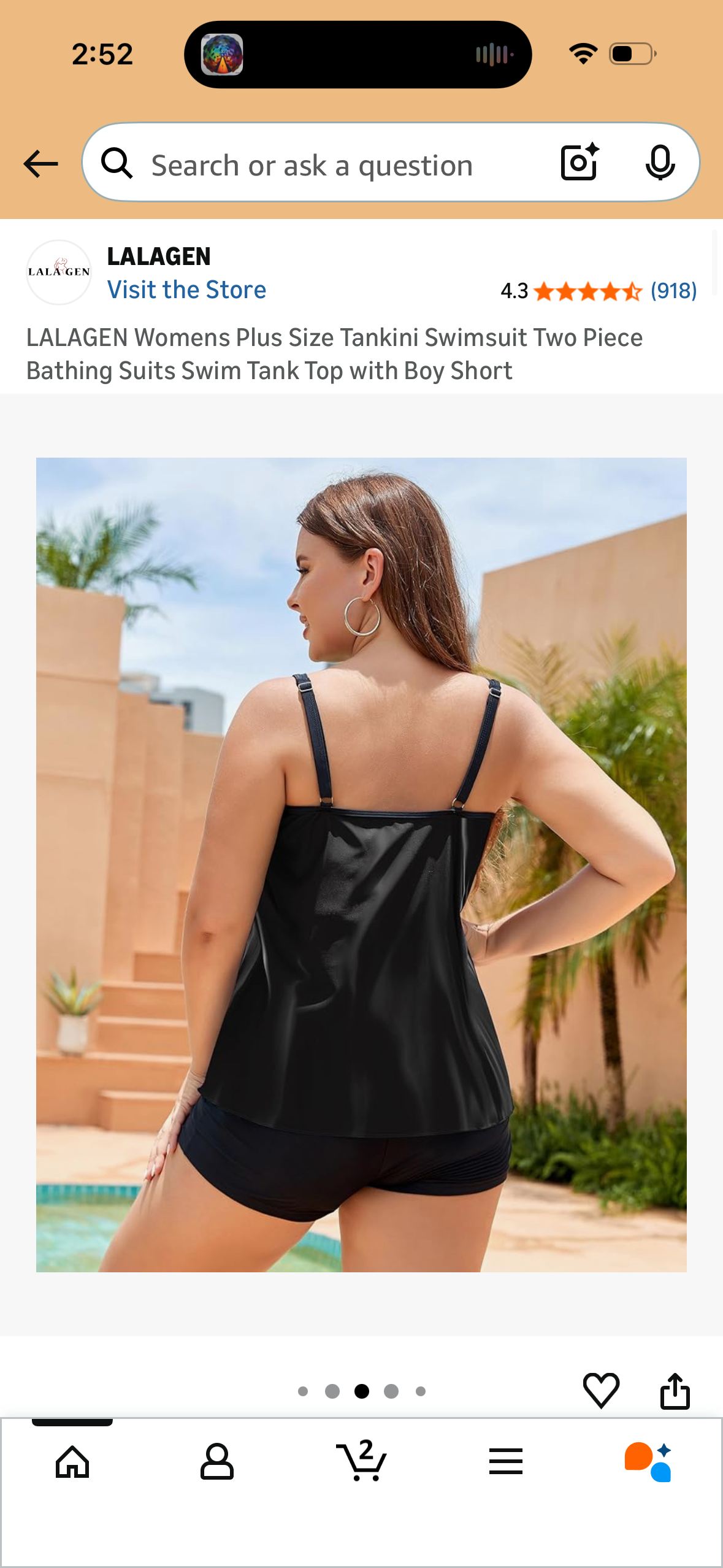Share this product listing
Screen dimensions: 723x1568
(x=675, y=1390)
